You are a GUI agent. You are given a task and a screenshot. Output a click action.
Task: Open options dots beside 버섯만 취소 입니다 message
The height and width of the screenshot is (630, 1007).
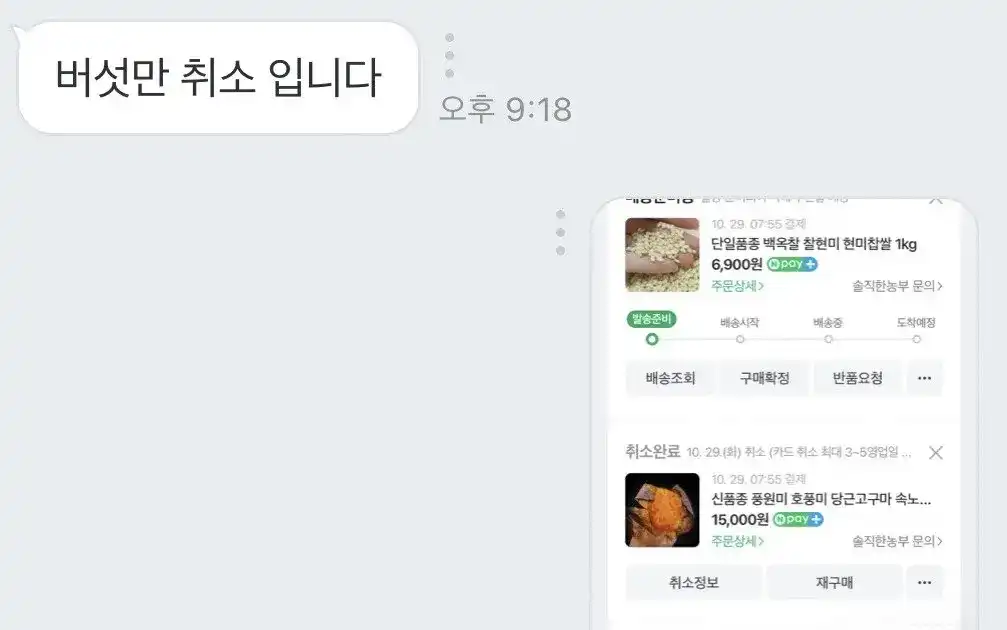449,56
